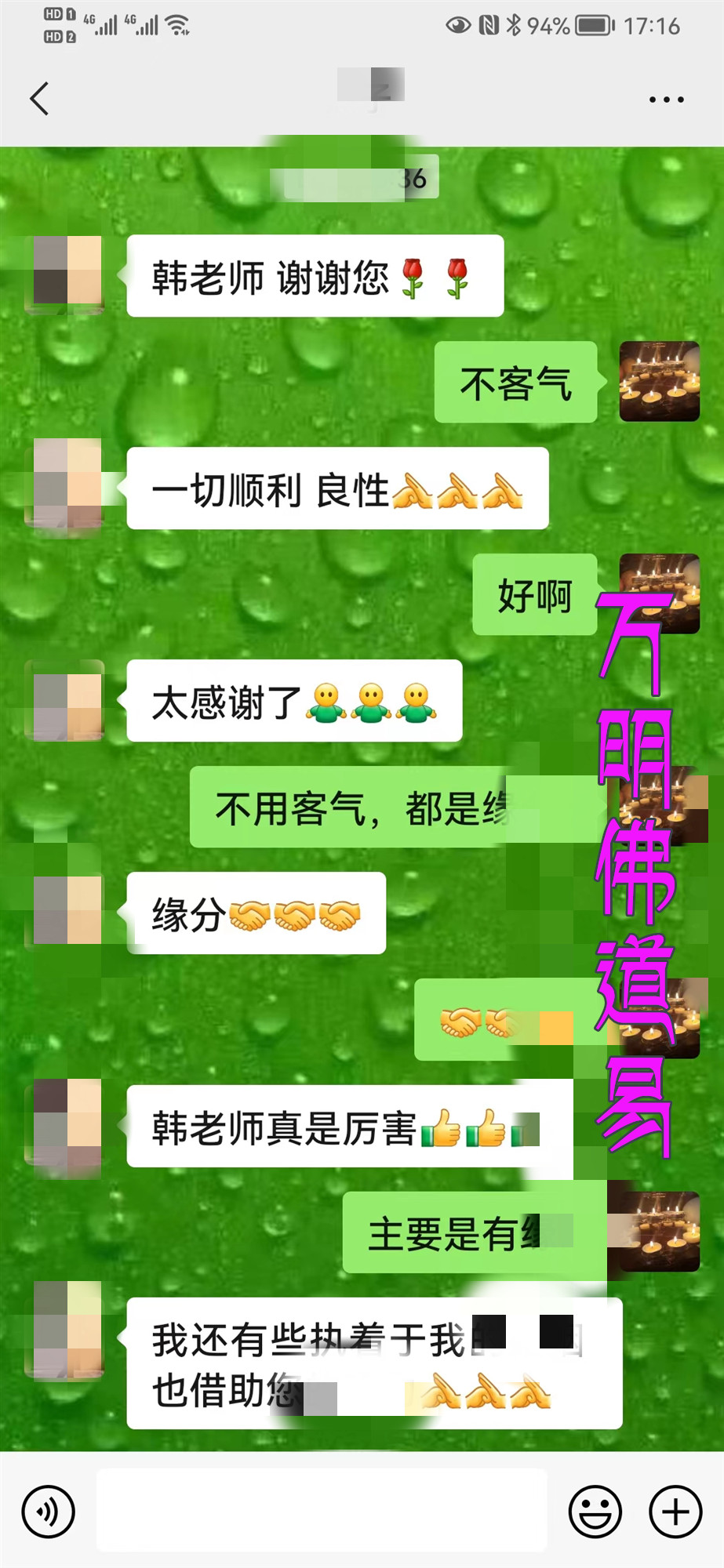The width and height of the screenshot is (724, 1568).
Task: Open contact avatar next to 太感谢了
Action: click(67, 702)
